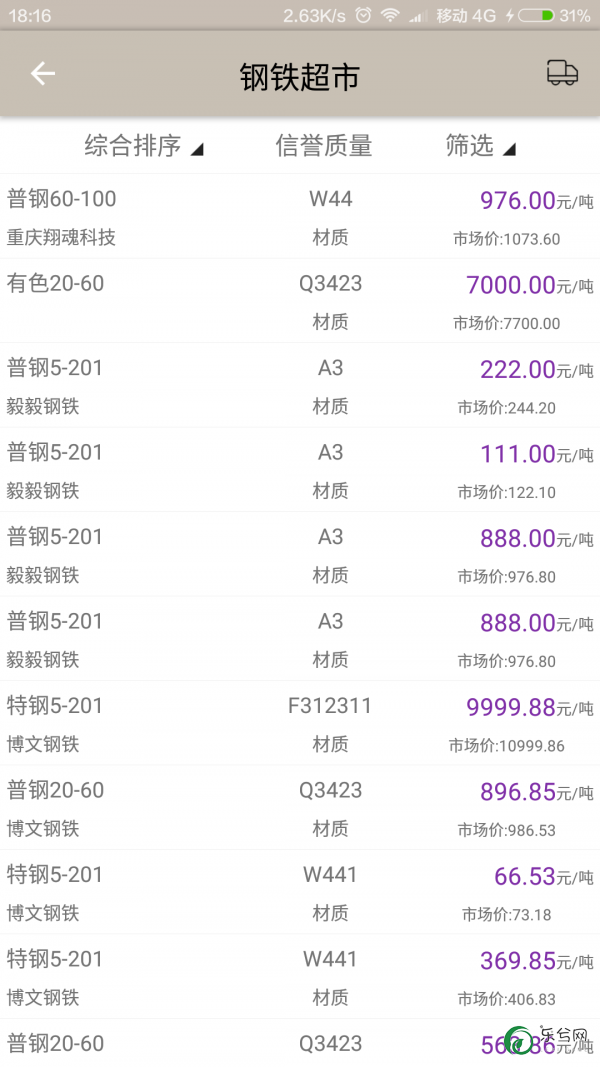Sort the list by 信誉质量

pos(324,146)
